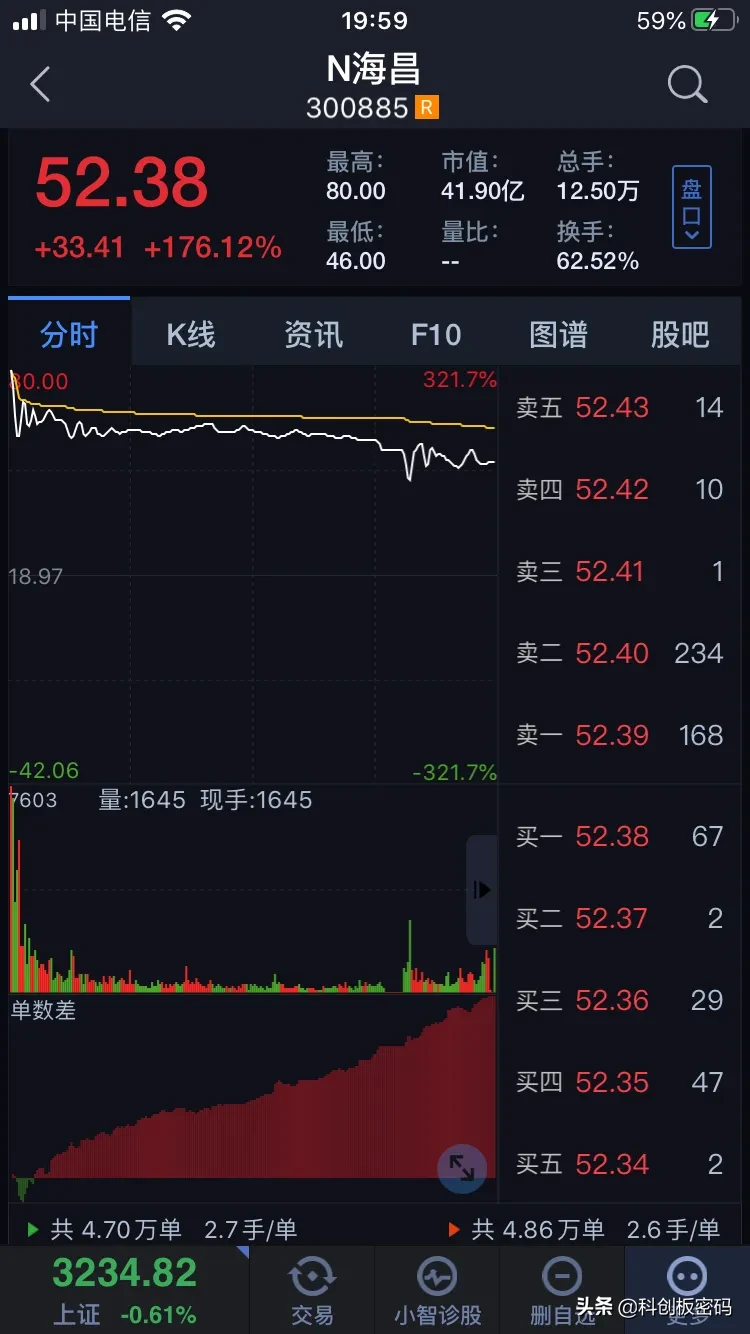The image size is (750, 1334).
Task: View the 图谱 tab
Action: coord(558,334)
